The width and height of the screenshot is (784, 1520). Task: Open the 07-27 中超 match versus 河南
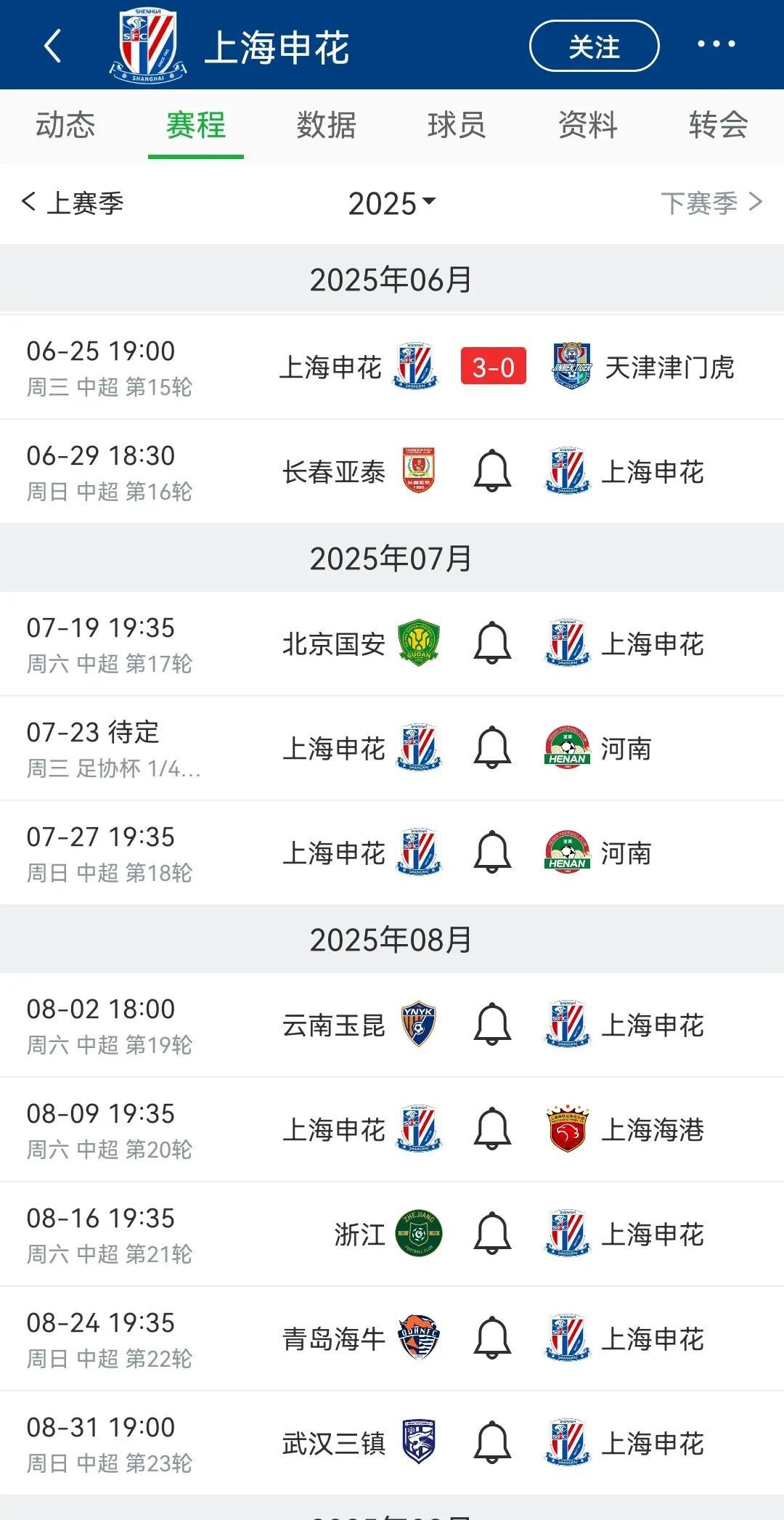click(392, 853)
